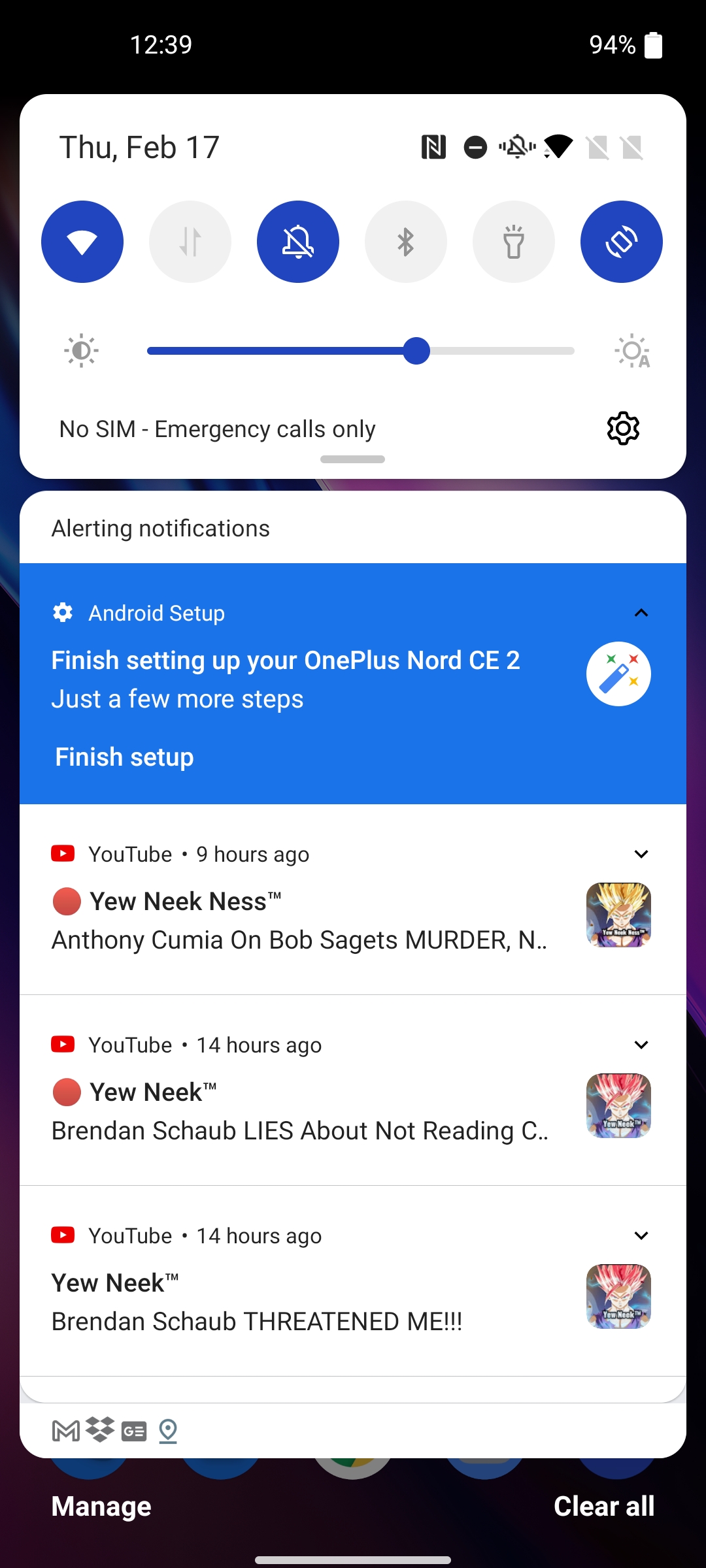The width and height of the screenshot is (706, 1568).
Task: Expand the 9 hours ago YouTube notification
Action: (641, 854)
